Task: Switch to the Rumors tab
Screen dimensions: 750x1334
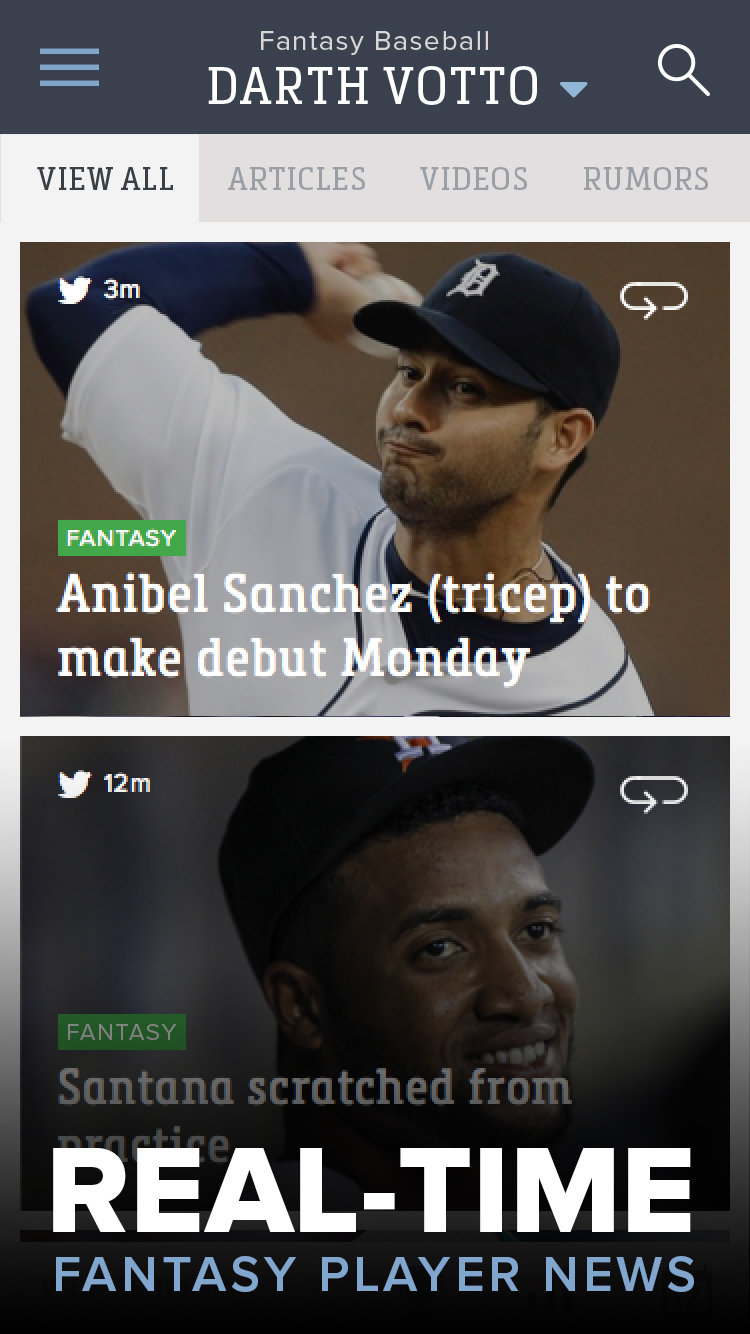Action: (x=646, y=179)
